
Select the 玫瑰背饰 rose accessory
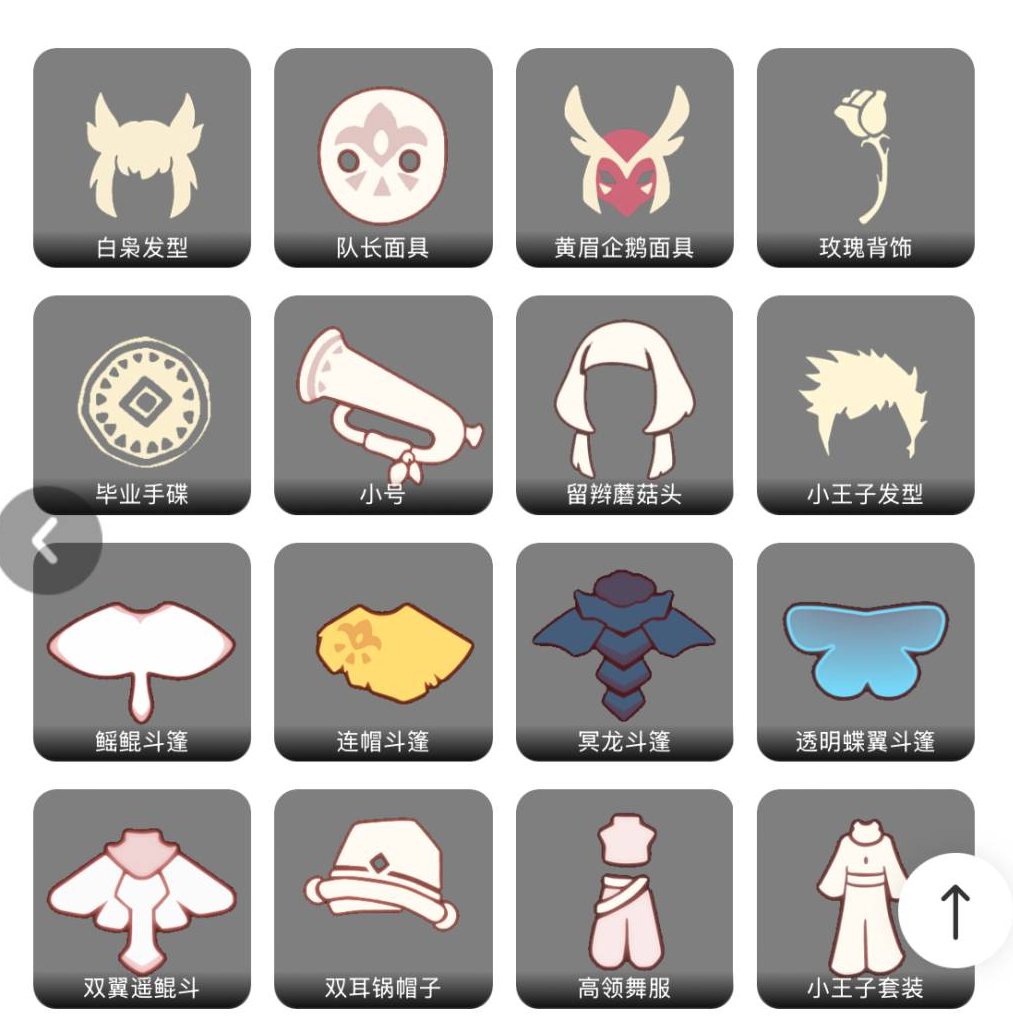pyautogui.click(x=866, y=150)
